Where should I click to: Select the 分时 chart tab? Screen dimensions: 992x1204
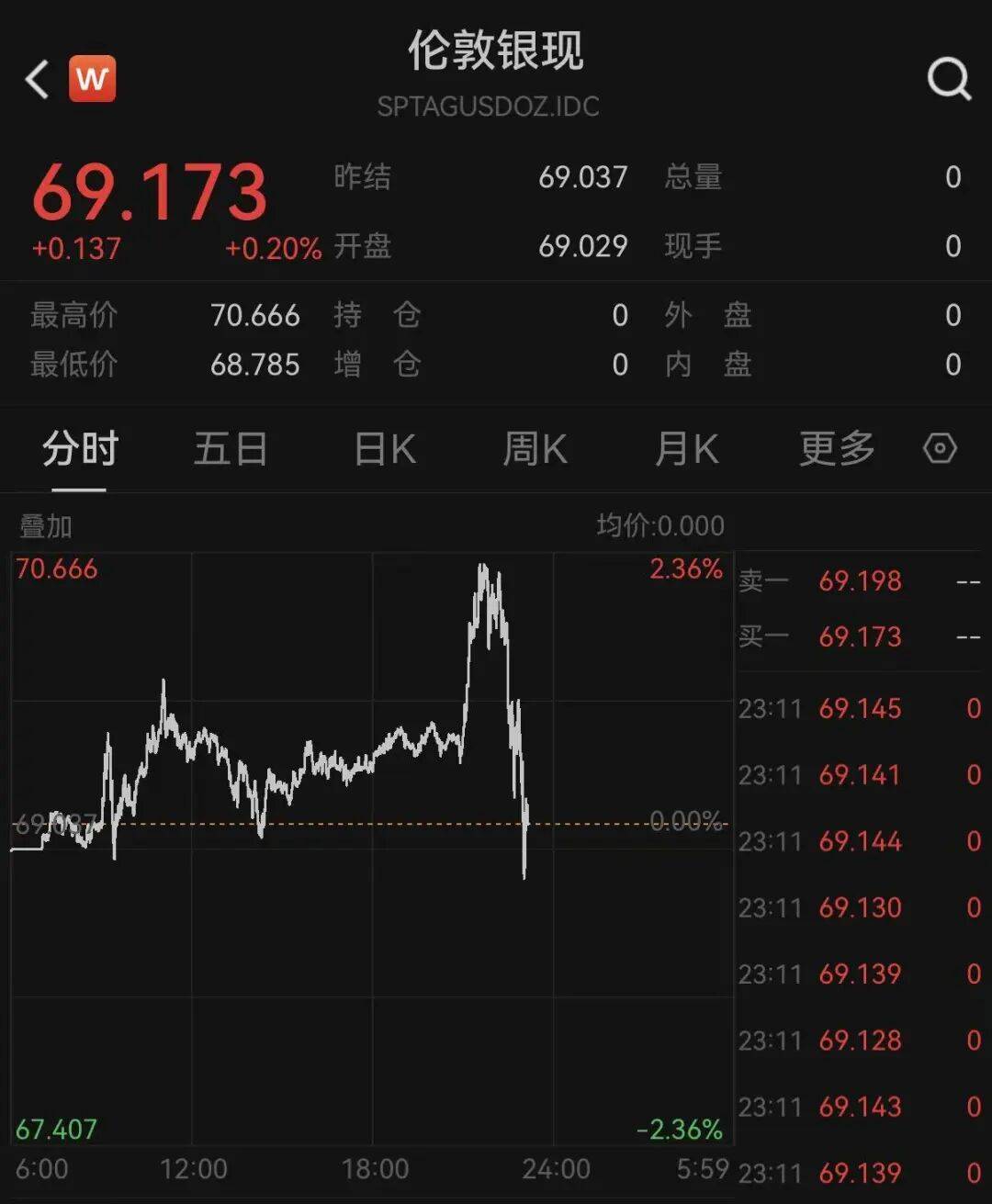80,450
